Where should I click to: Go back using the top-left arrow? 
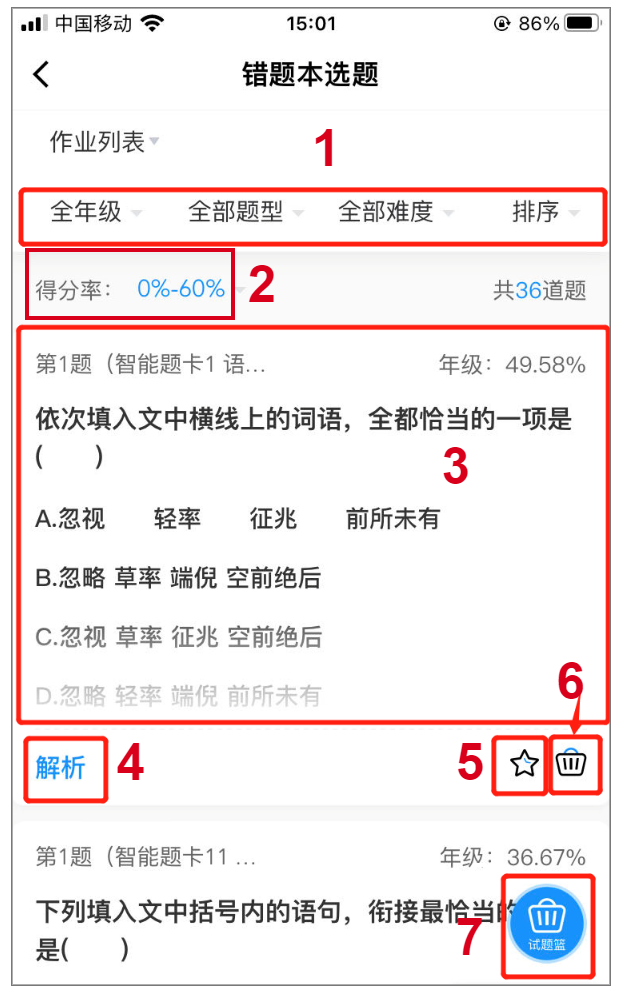(41, 75)
